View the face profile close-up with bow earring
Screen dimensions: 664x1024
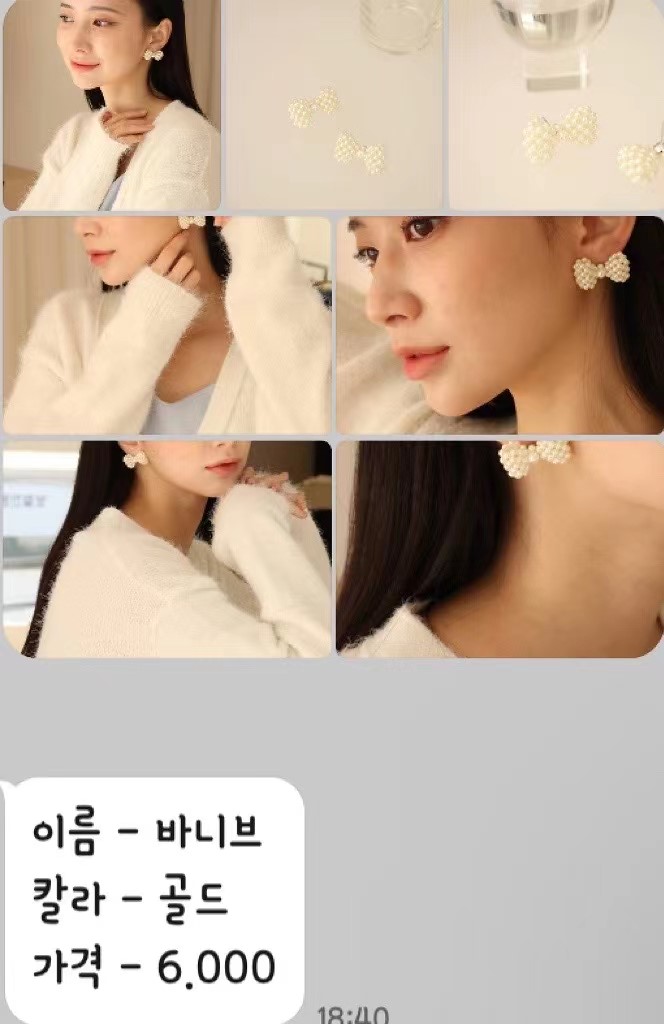pos(500,325)
